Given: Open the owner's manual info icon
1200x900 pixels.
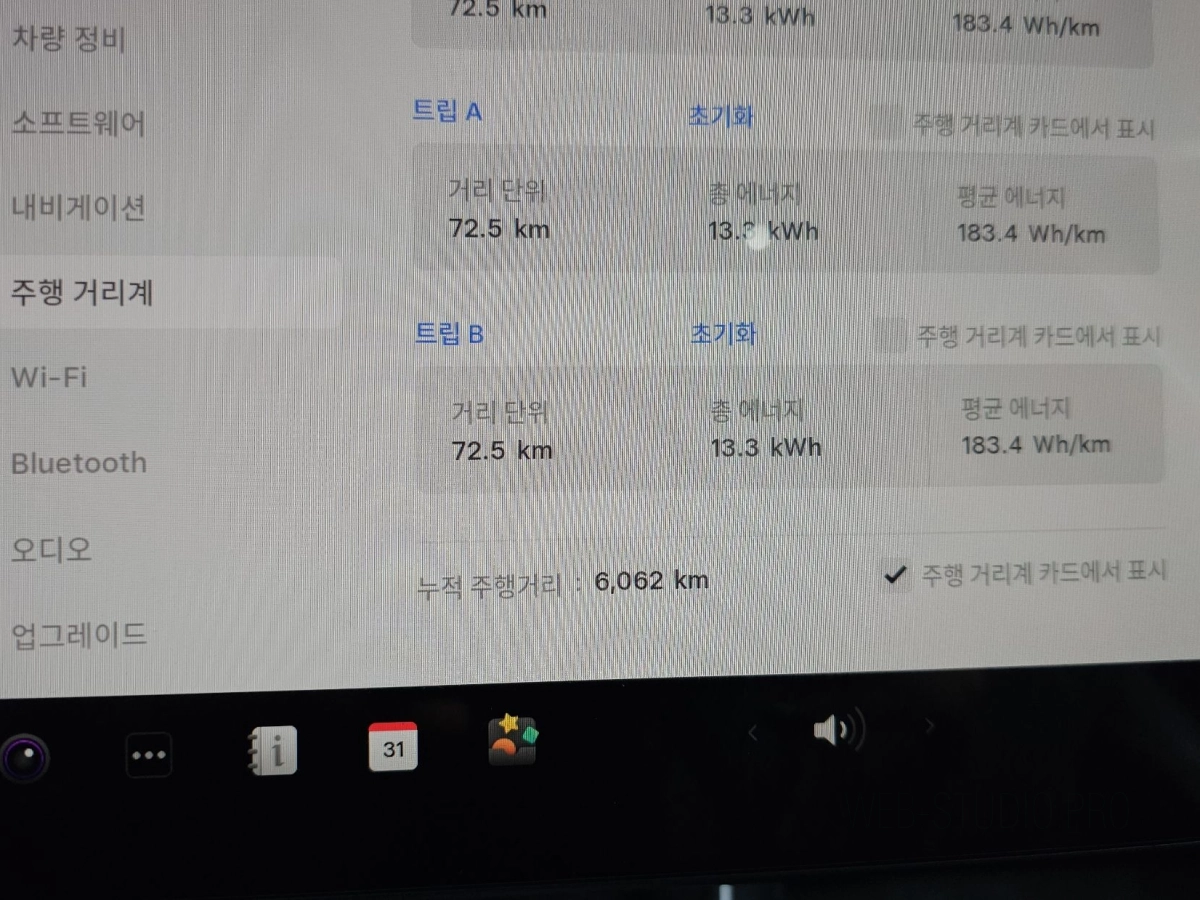Looking at the screenshot, I should [x=272, y=751].
